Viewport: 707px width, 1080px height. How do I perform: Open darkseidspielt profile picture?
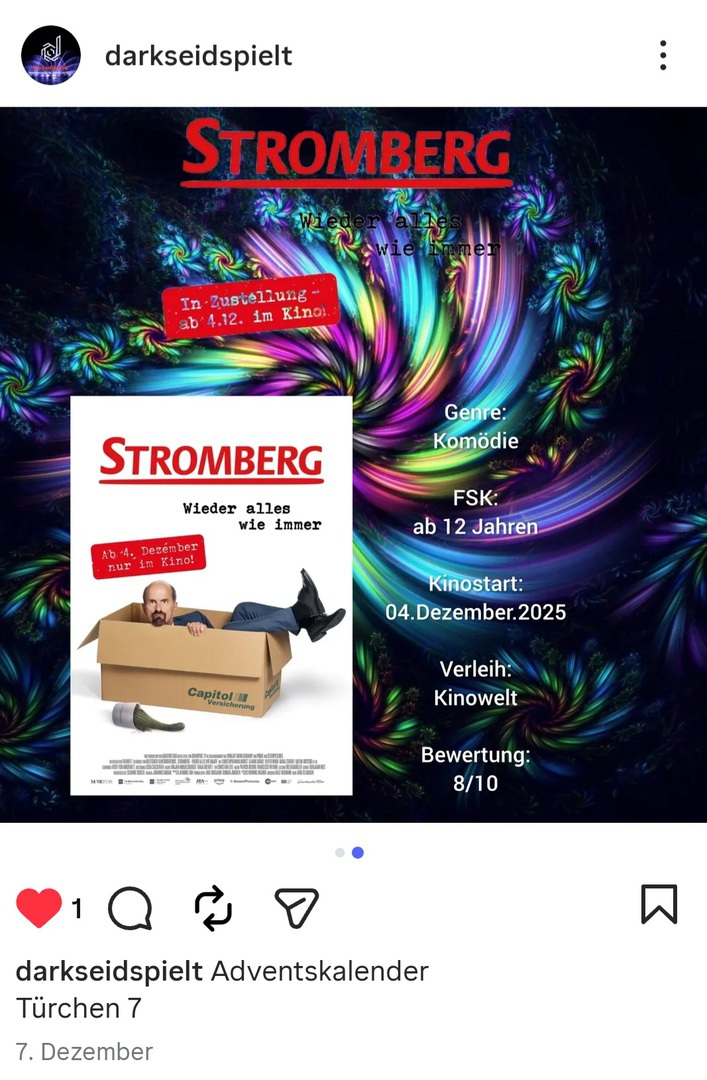pyautogui.click(x=51, y=55)
